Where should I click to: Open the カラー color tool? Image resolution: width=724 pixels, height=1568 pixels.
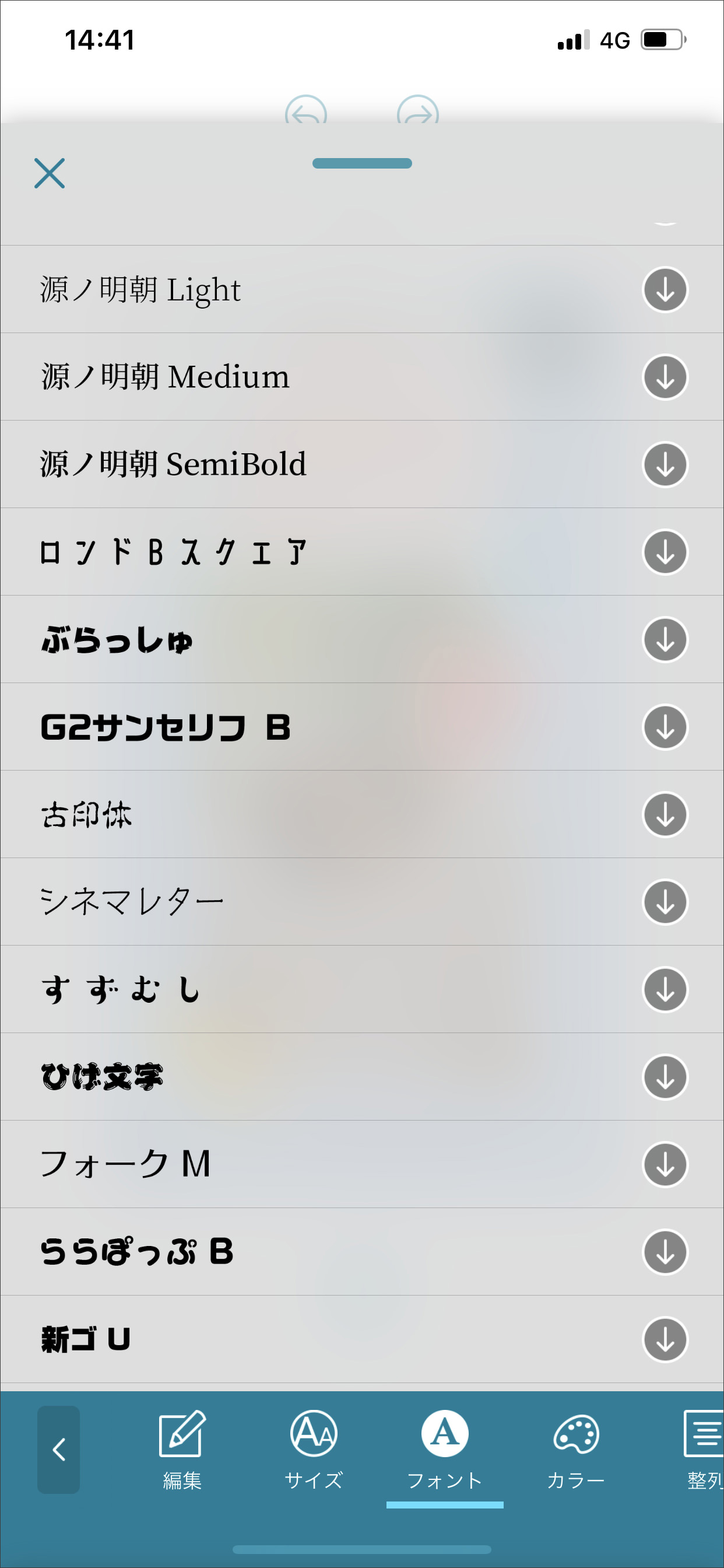pos(575,1450)
